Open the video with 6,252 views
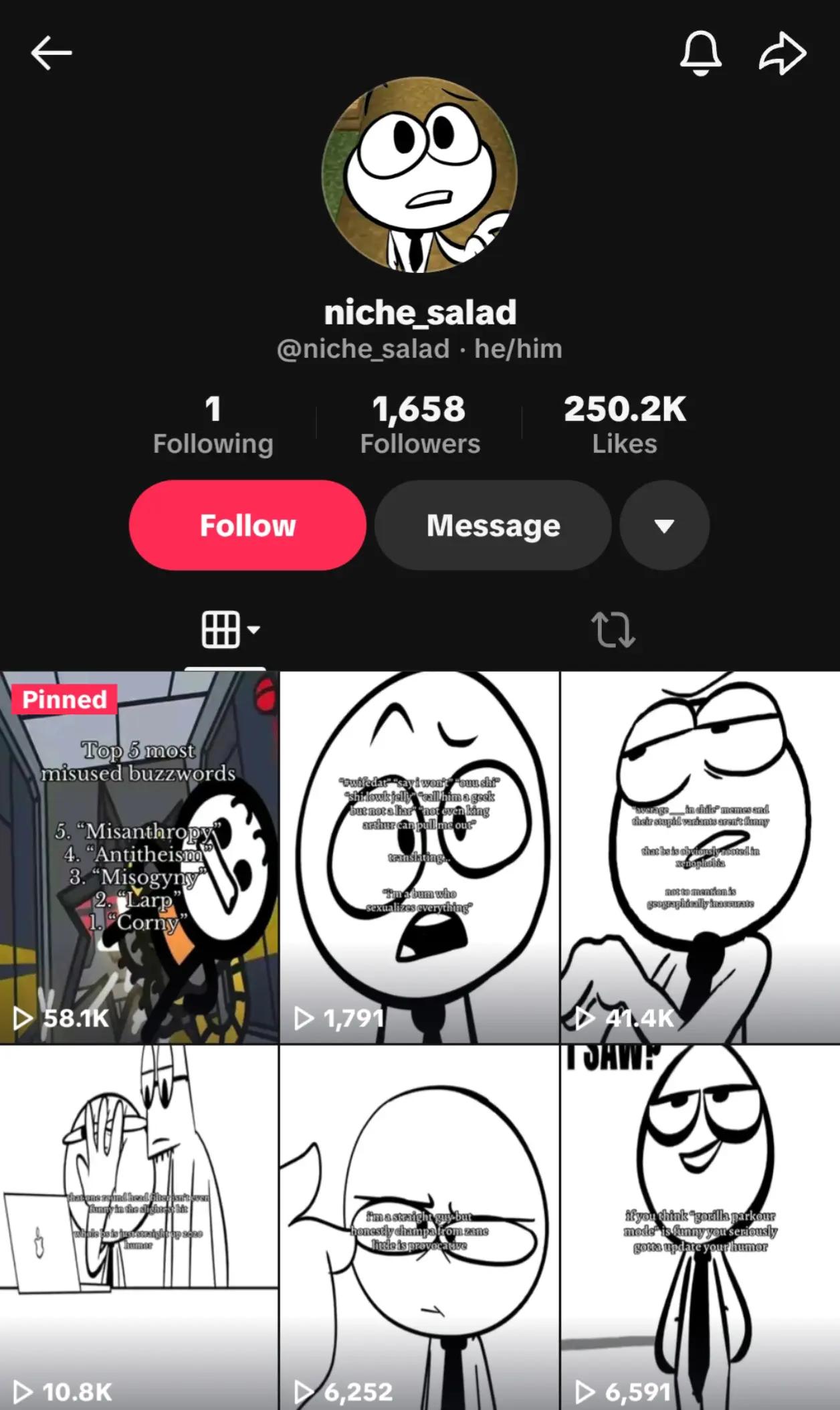The height and width of the screenshot is (1410, 840). coord(419,1228)
